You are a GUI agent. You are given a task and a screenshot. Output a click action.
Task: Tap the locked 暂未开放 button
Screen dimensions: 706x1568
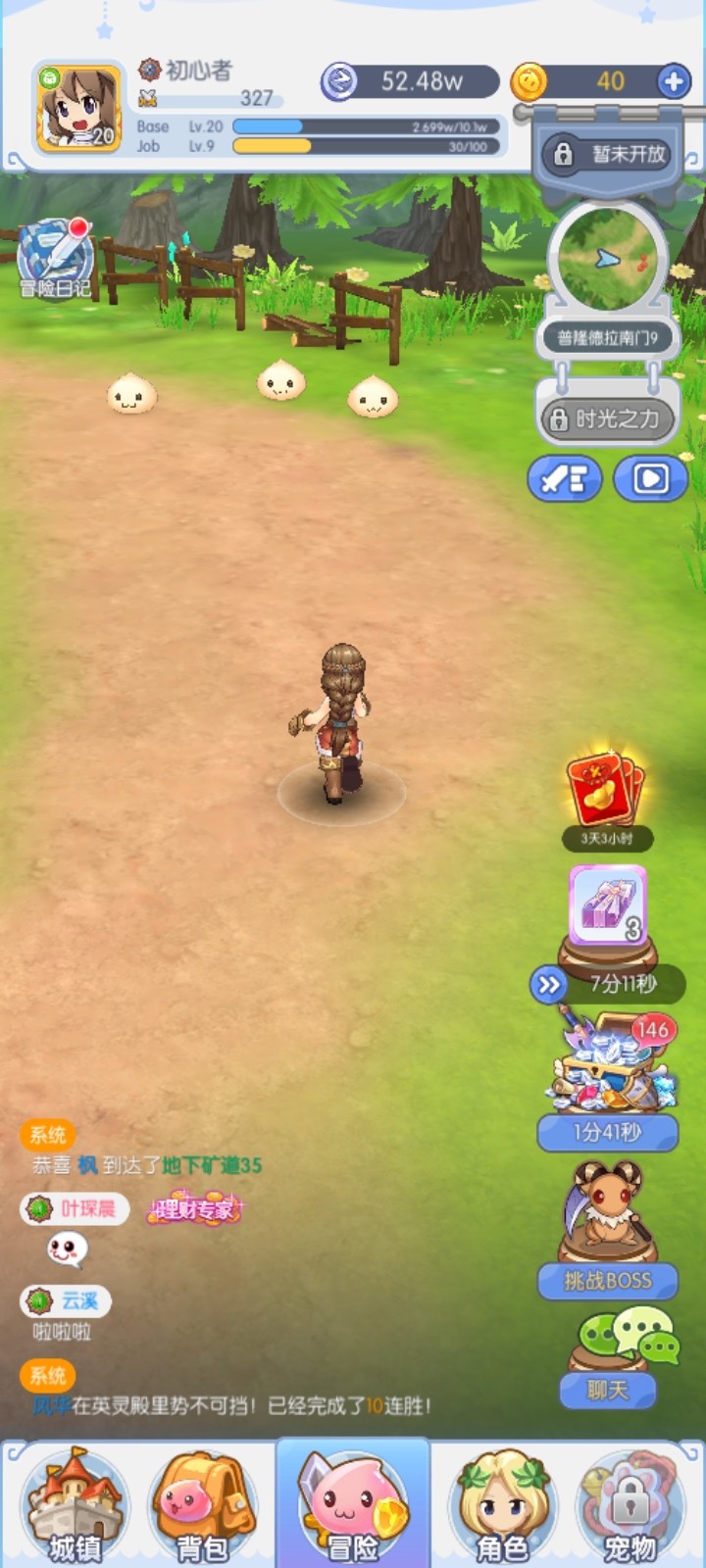[x=608, y=154]
